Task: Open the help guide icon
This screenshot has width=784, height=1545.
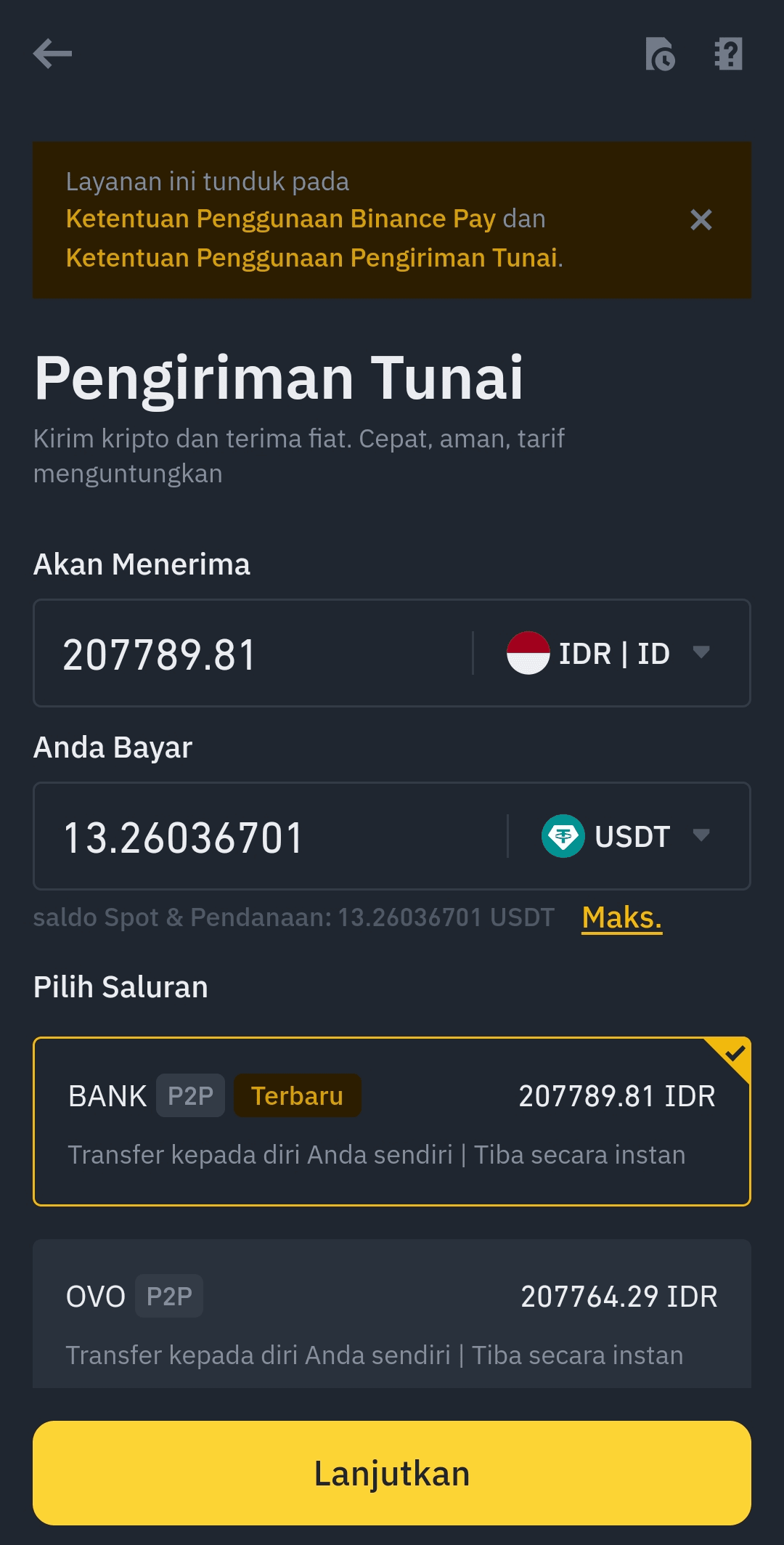Action: (x=728, y=54)
